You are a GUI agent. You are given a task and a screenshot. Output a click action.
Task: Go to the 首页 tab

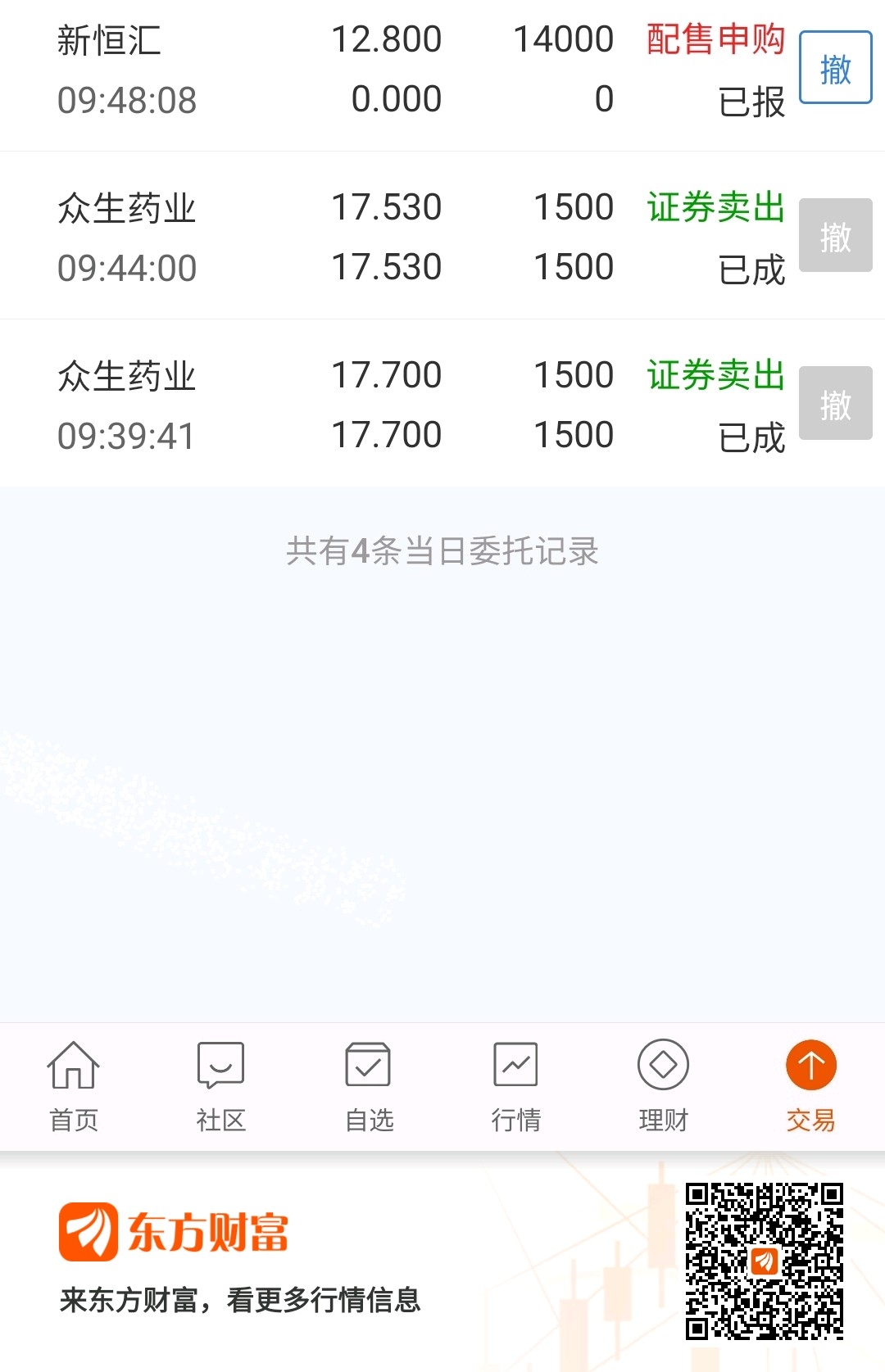(x=74, y=1086)
